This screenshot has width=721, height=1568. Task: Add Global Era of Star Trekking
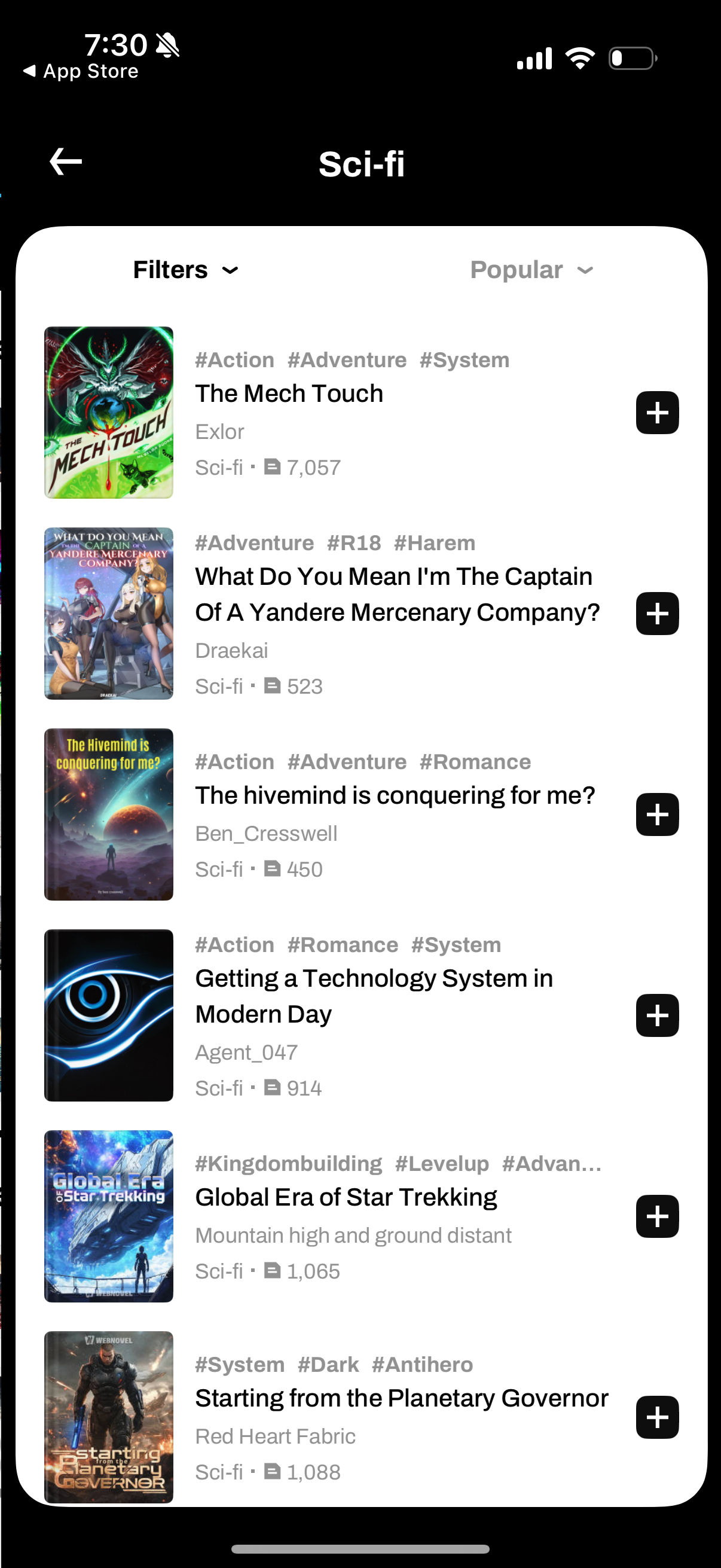657,1216
